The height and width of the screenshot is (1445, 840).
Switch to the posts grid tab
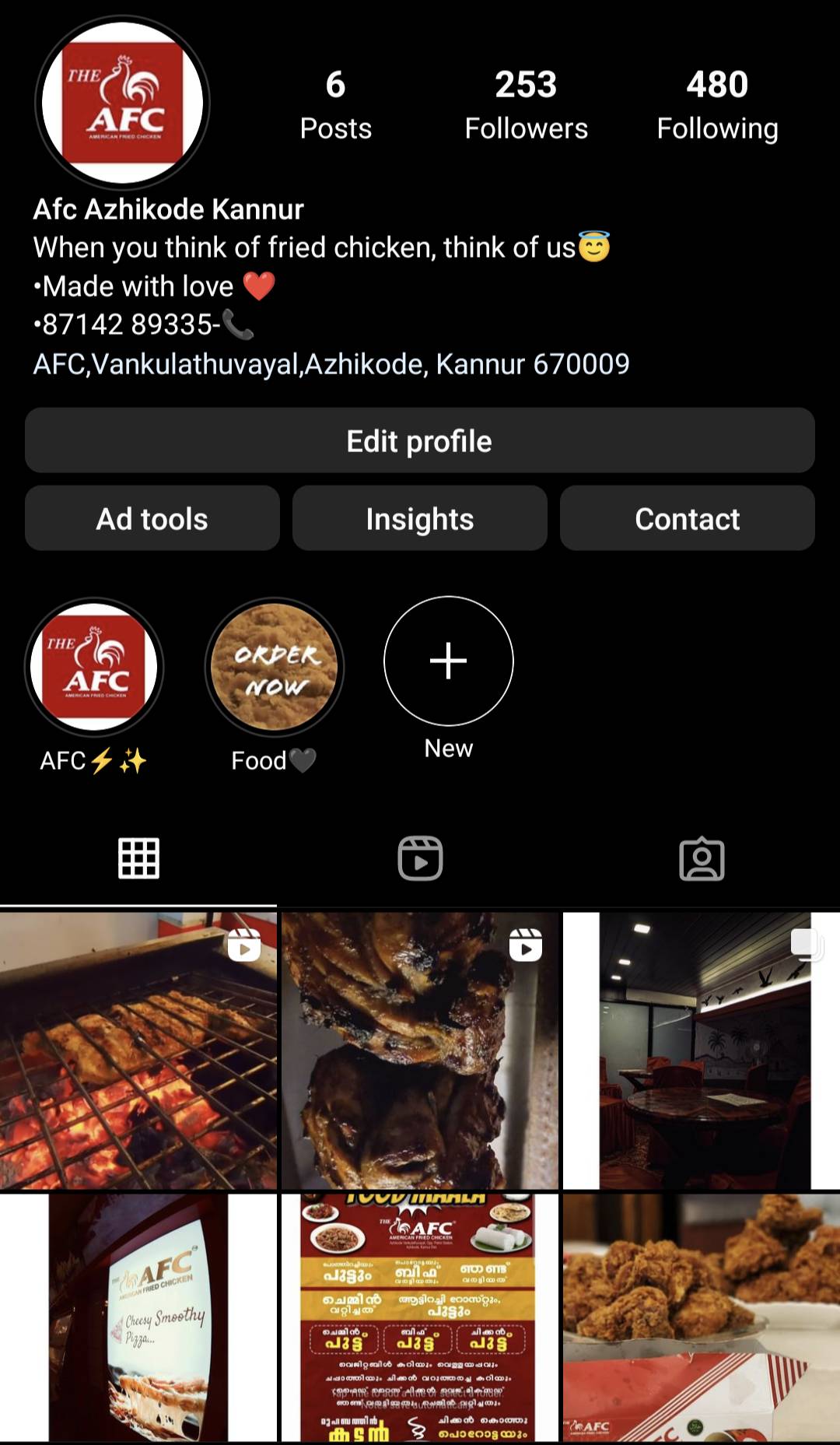tap(138, 859)
